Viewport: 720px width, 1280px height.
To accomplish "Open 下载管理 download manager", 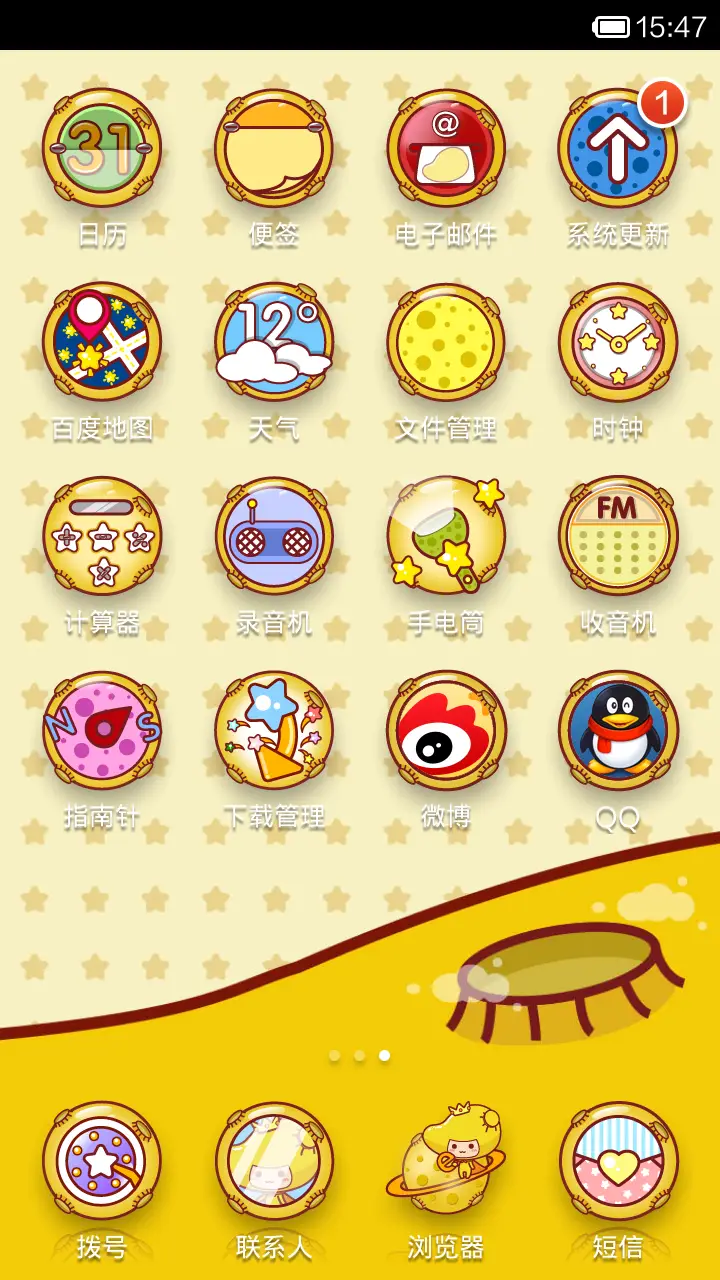I will click(x=274, y=730).
